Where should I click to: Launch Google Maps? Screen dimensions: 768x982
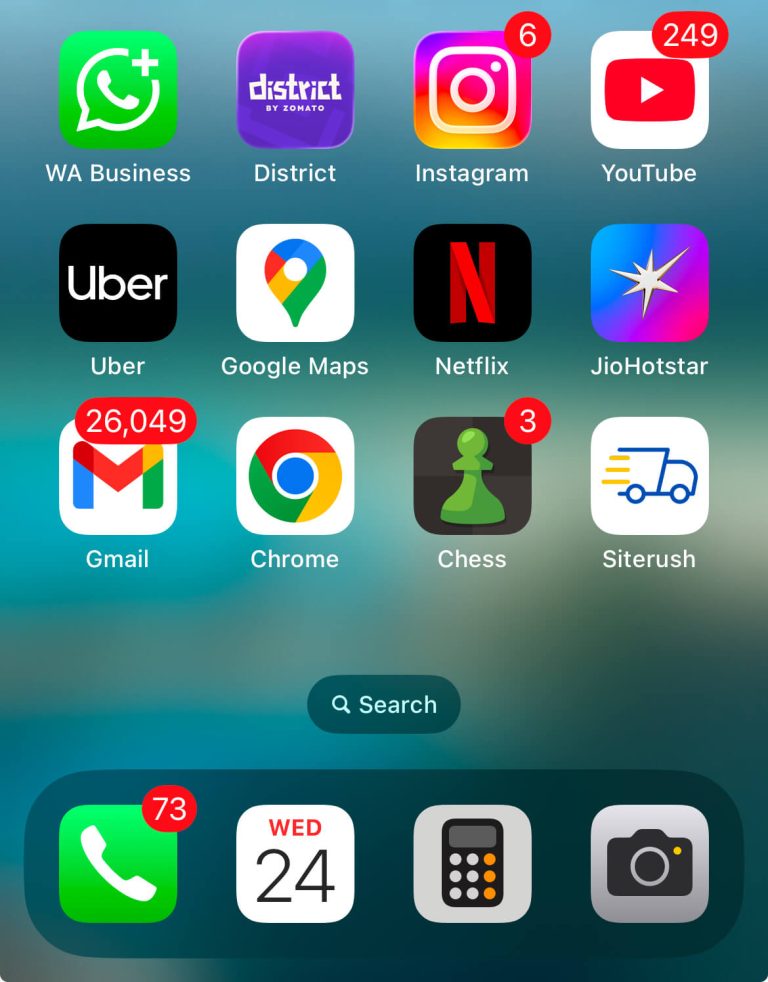coord(295,283)
